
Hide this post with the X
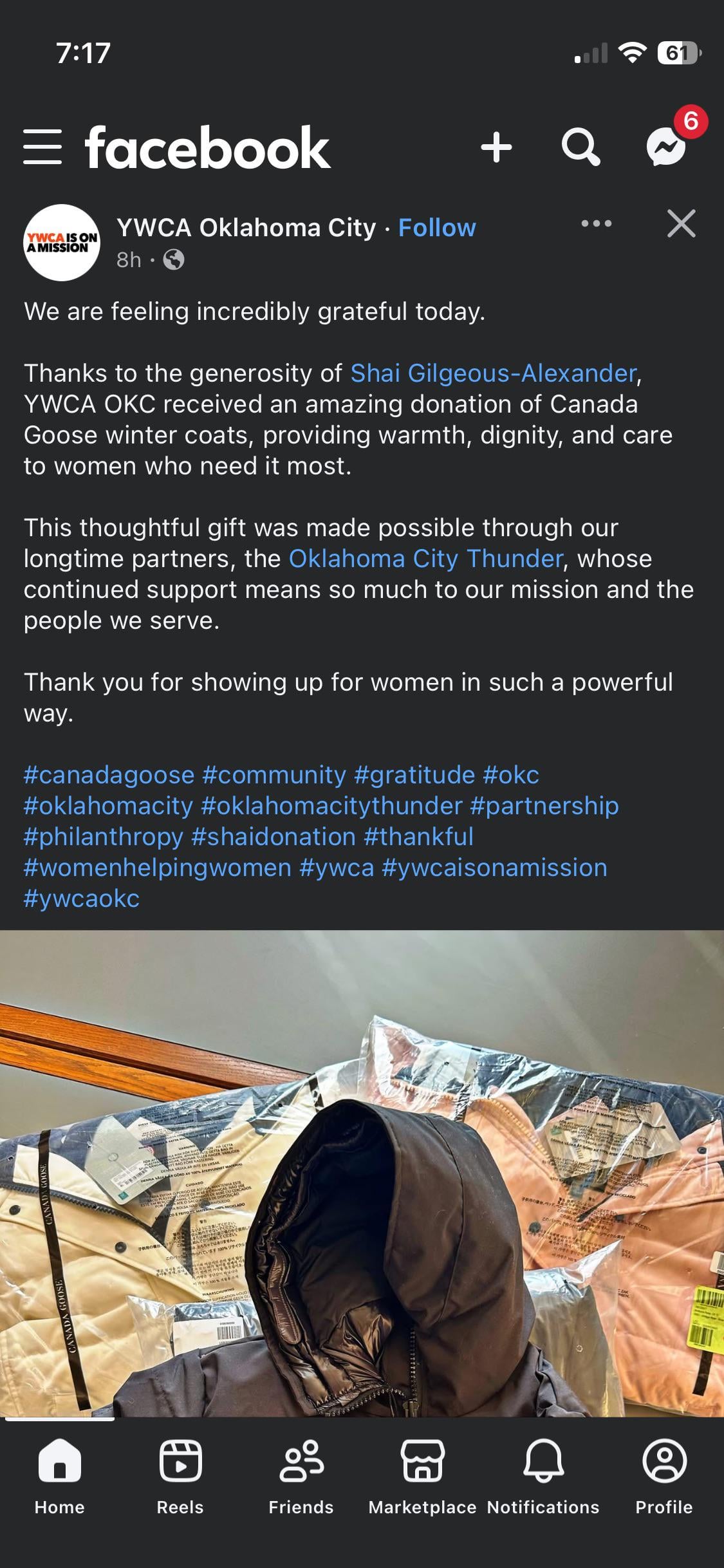click(x=681, y=224)
